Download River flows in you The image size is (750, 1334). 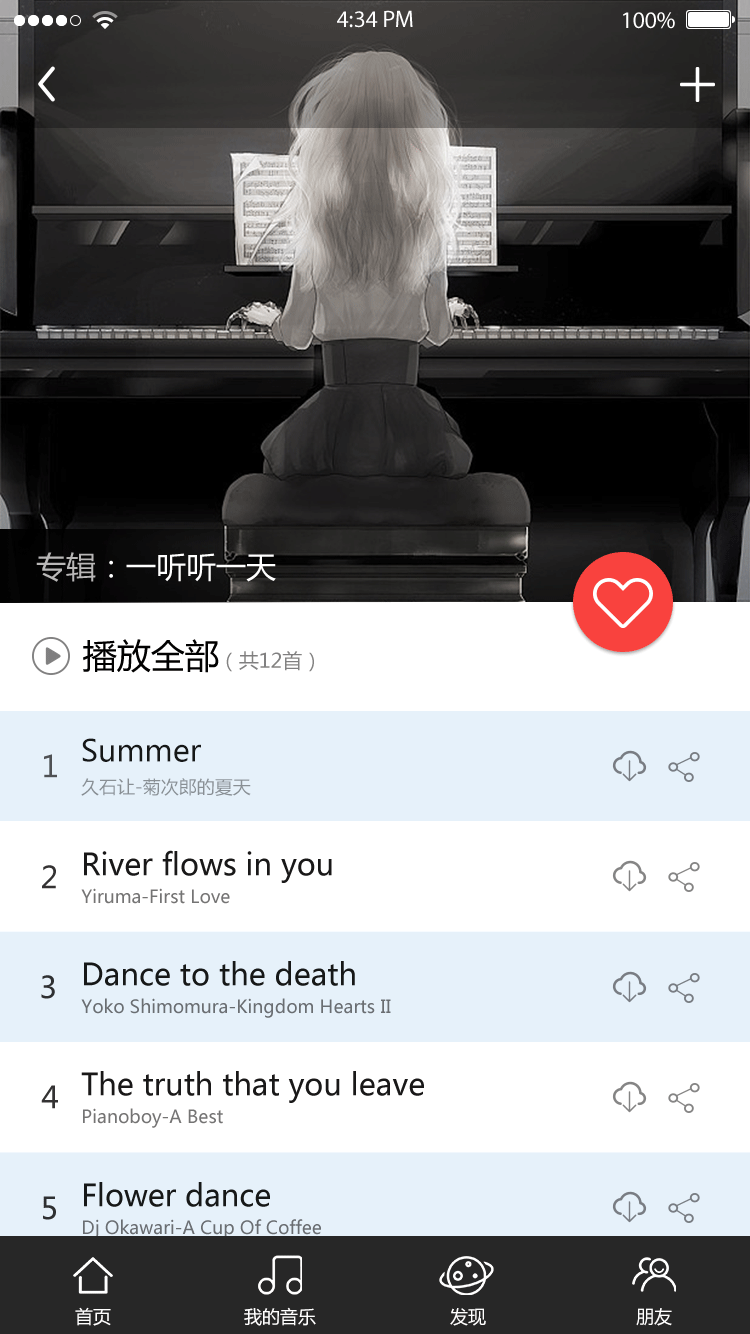point(629,876)
